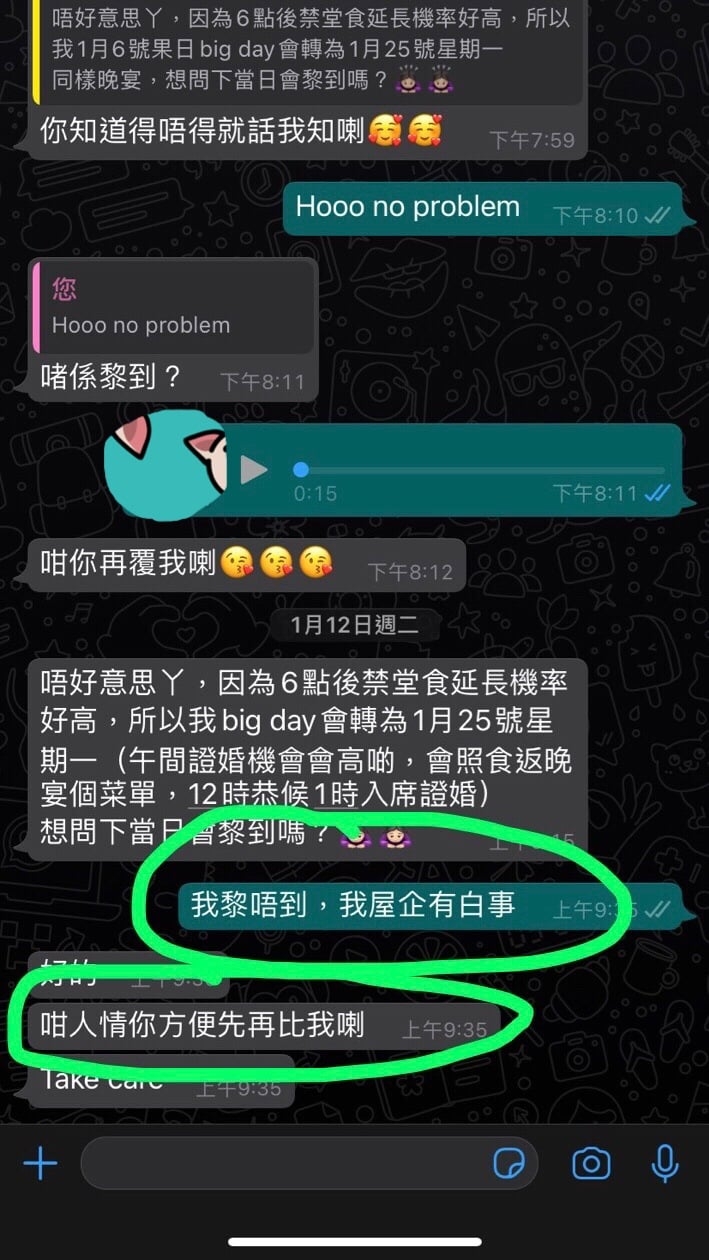The width and height of the screenshot is (709, 1260).
Task: Focus the message text field
Action: coord(285,1164)
